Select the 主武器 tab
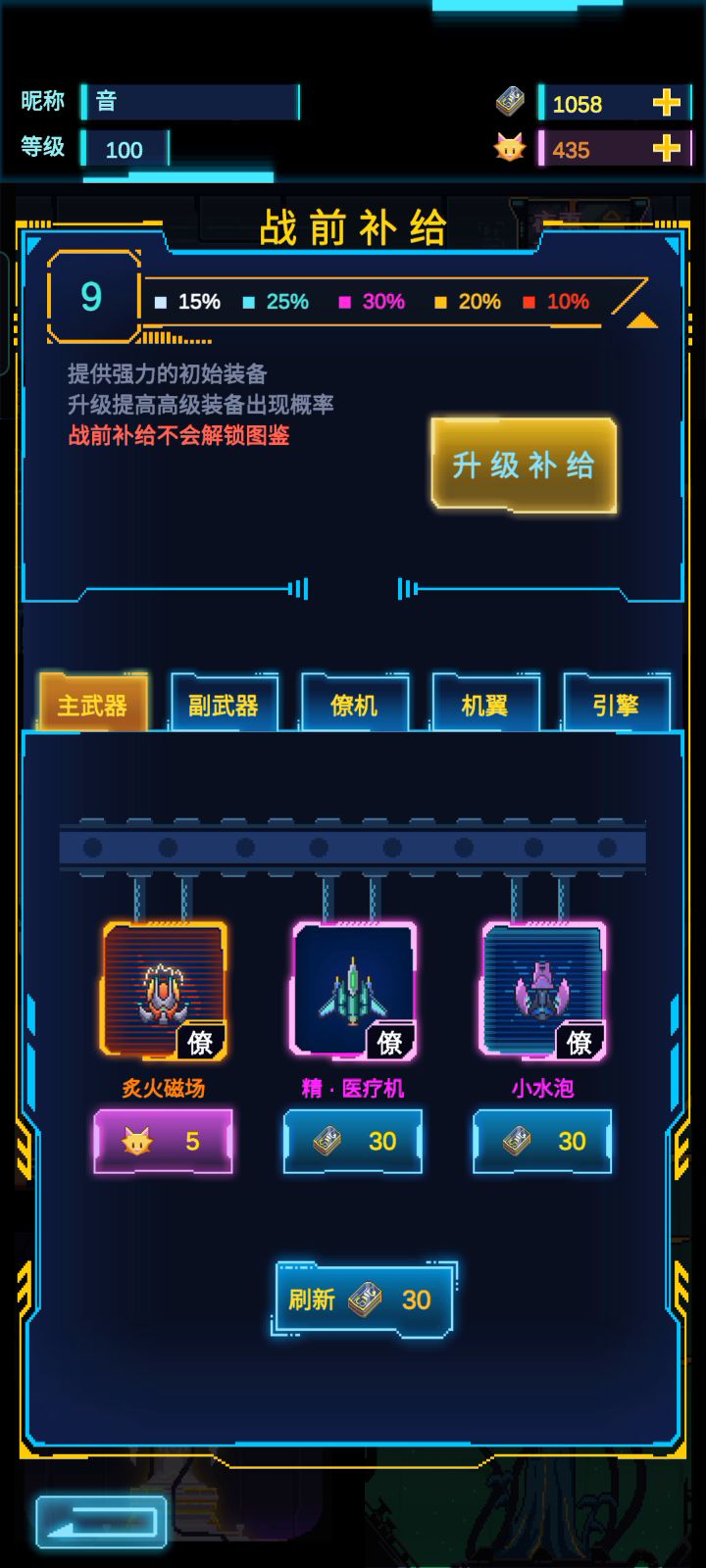Screen dimensions: 706x1568 point(93,704)
